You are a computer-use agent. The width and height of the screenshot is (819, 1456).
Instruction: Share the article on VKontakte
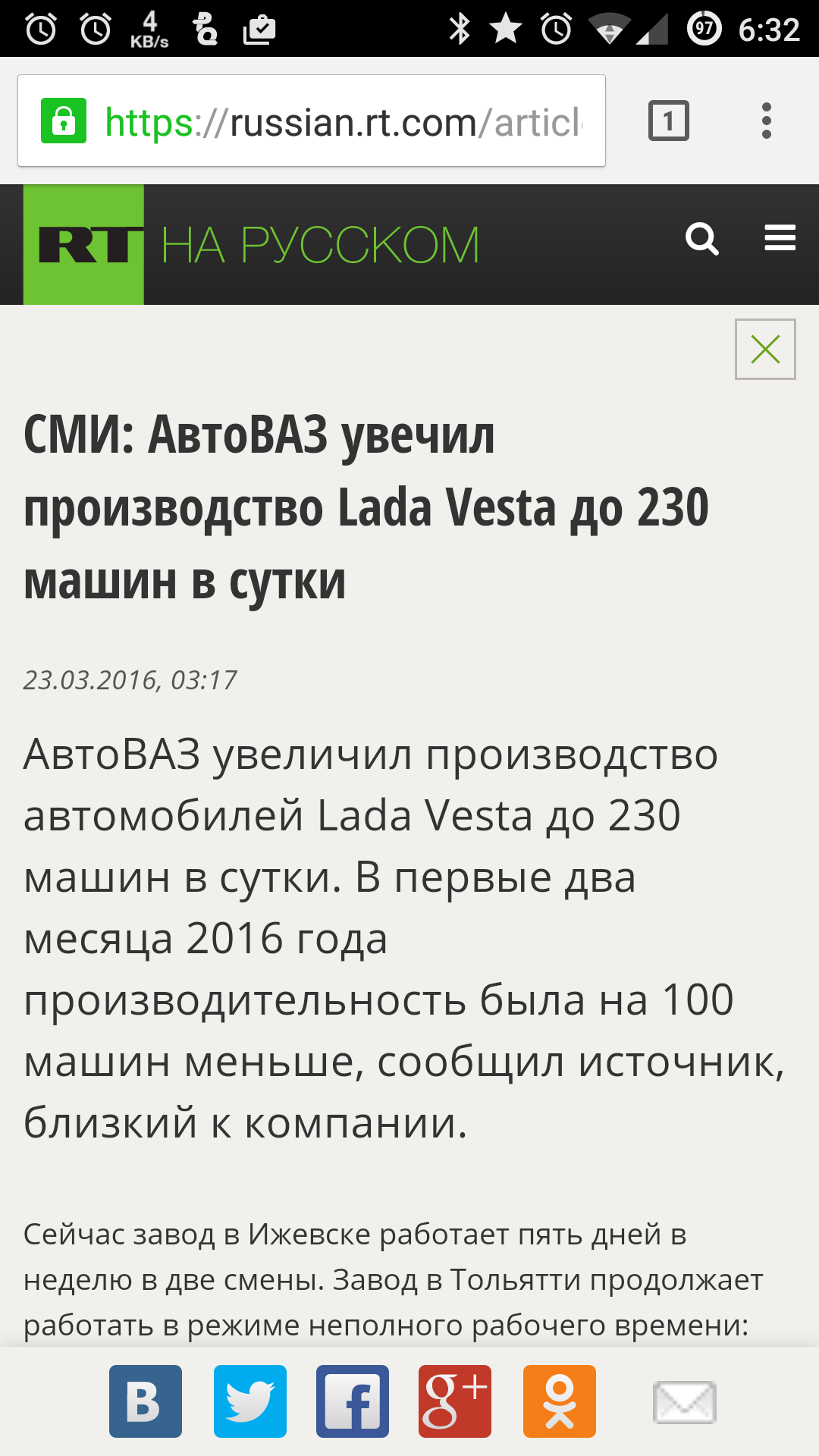[146, 1401]
